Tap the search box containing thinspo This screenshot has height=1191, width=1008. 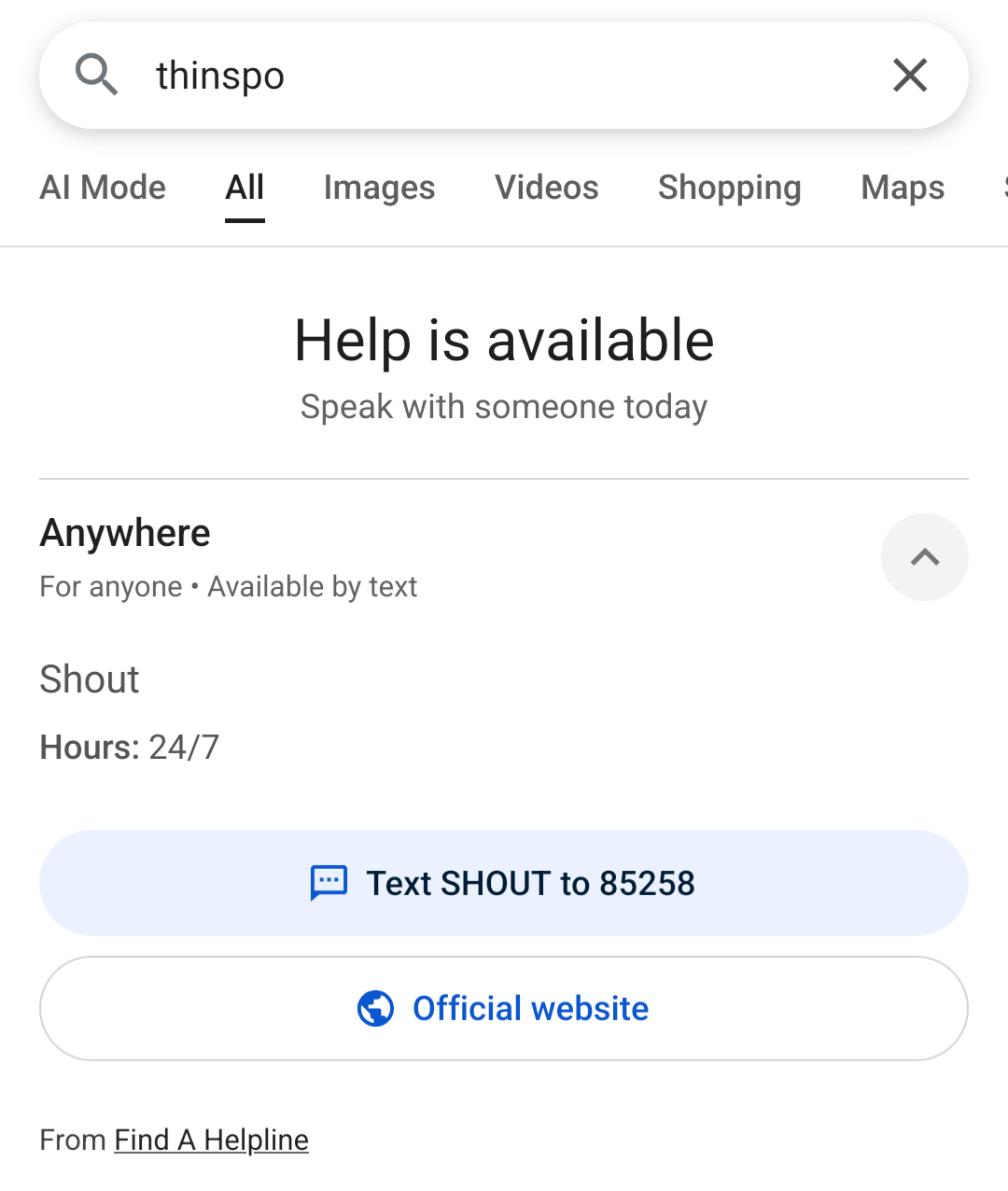tap(504, 76)
